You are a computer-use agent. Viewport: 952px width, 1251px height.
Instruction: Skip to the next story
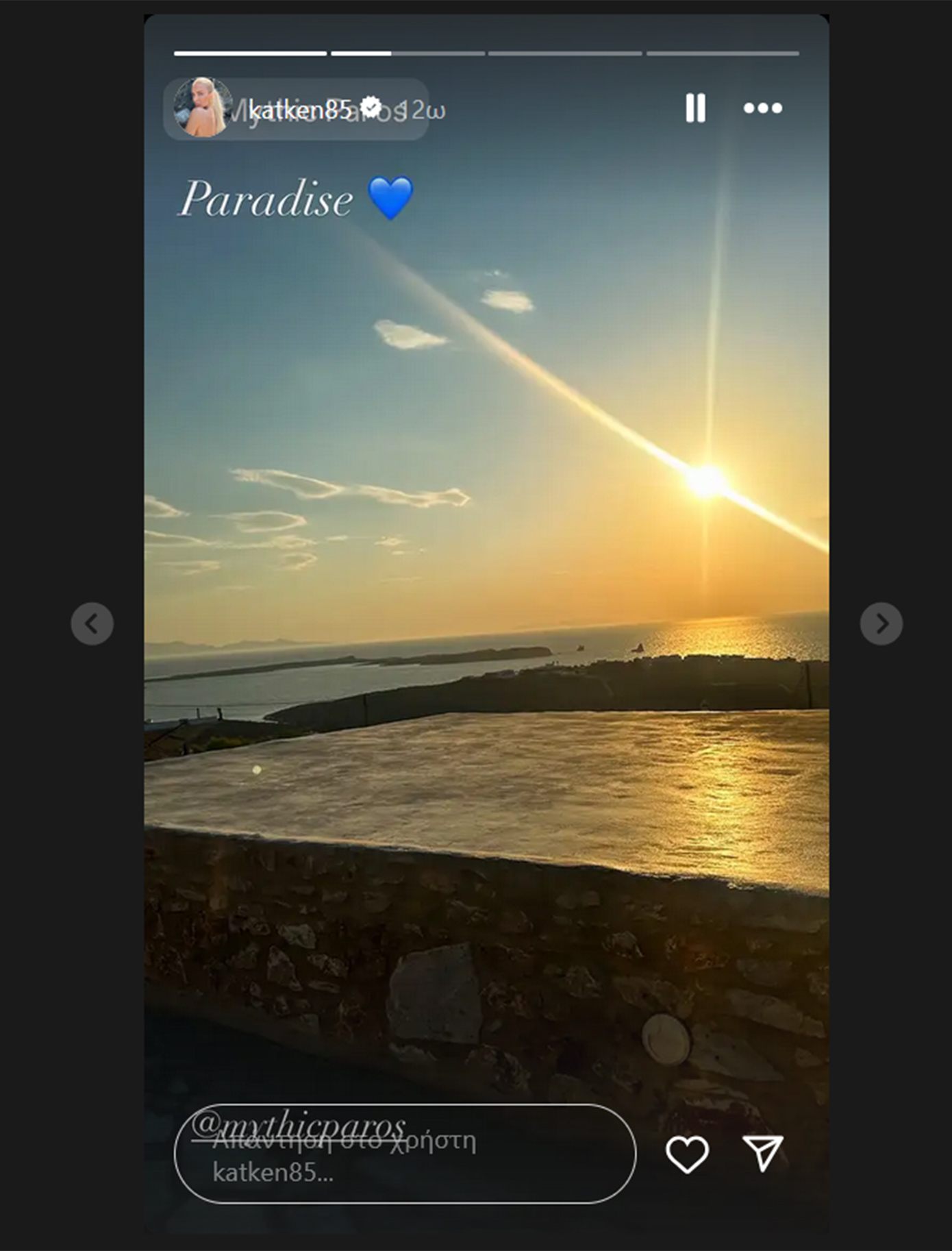tap(881, 623)
